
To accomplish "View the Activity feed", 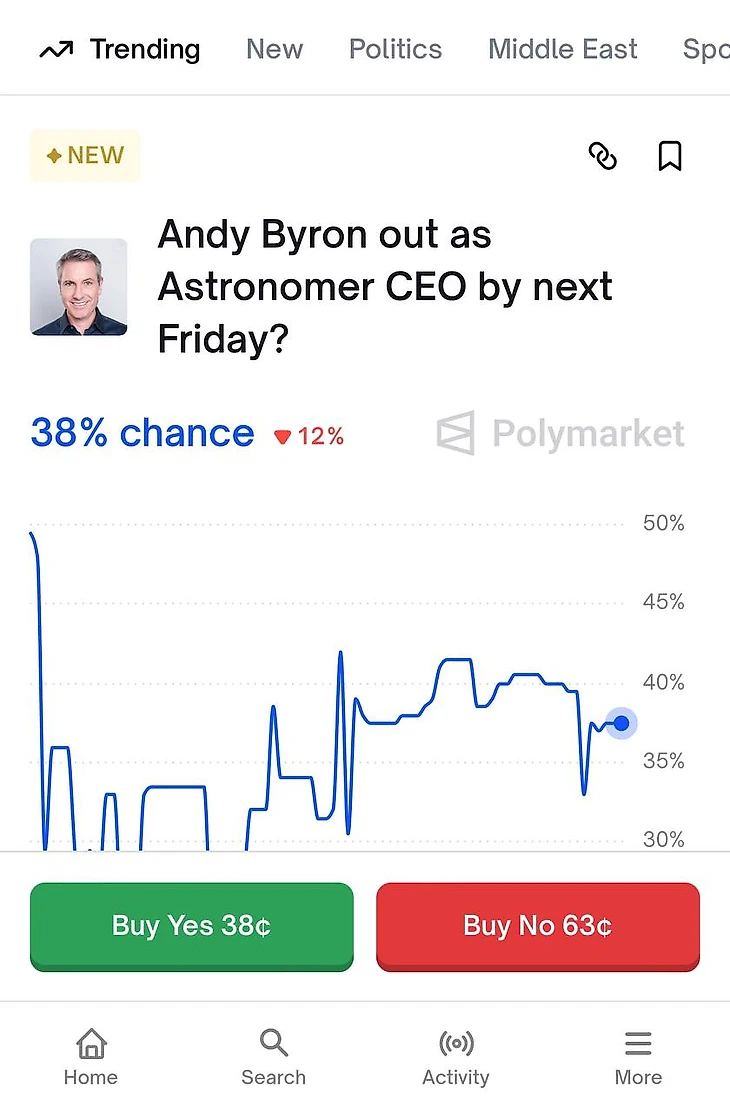I will click(456, 1057).
